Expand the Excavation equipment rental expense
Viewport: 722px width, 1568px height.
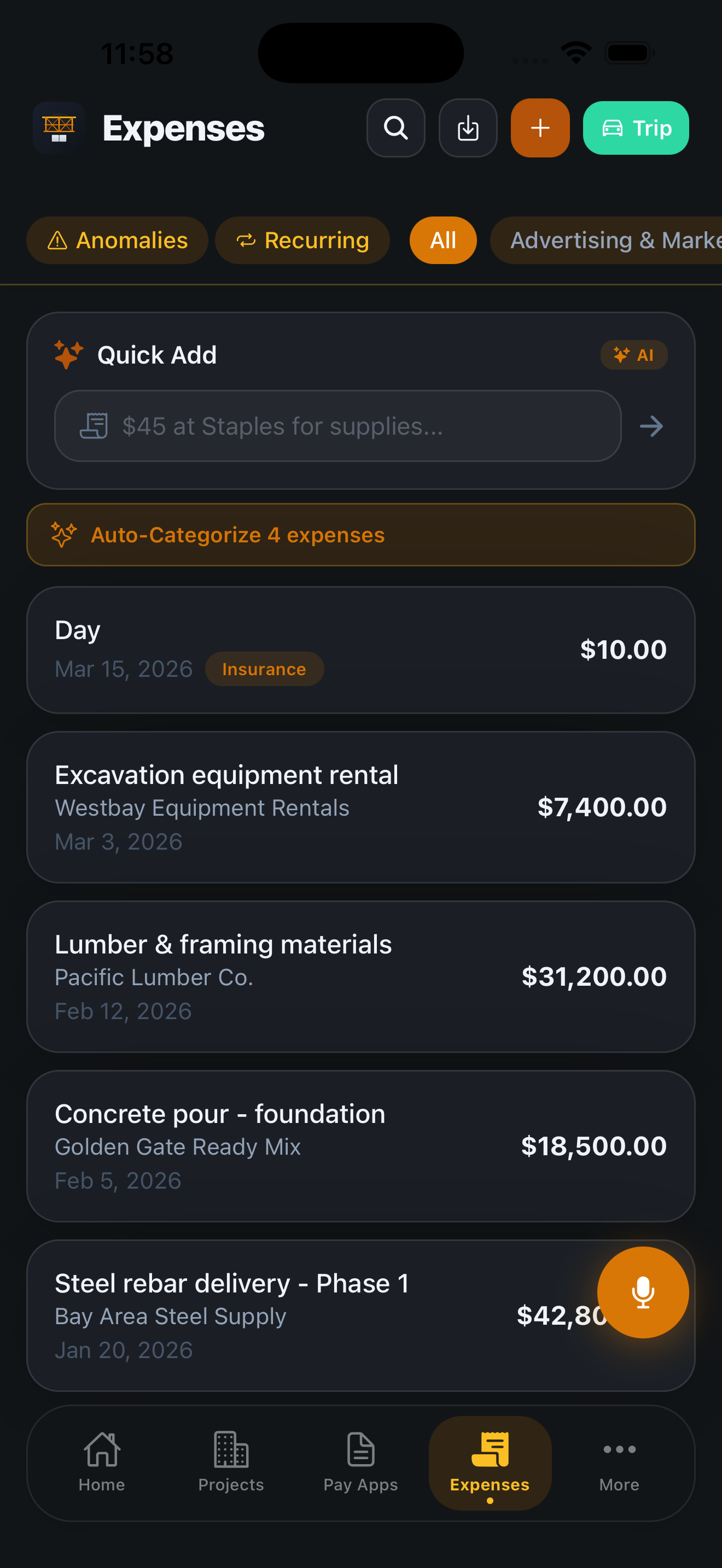[361, 806]
